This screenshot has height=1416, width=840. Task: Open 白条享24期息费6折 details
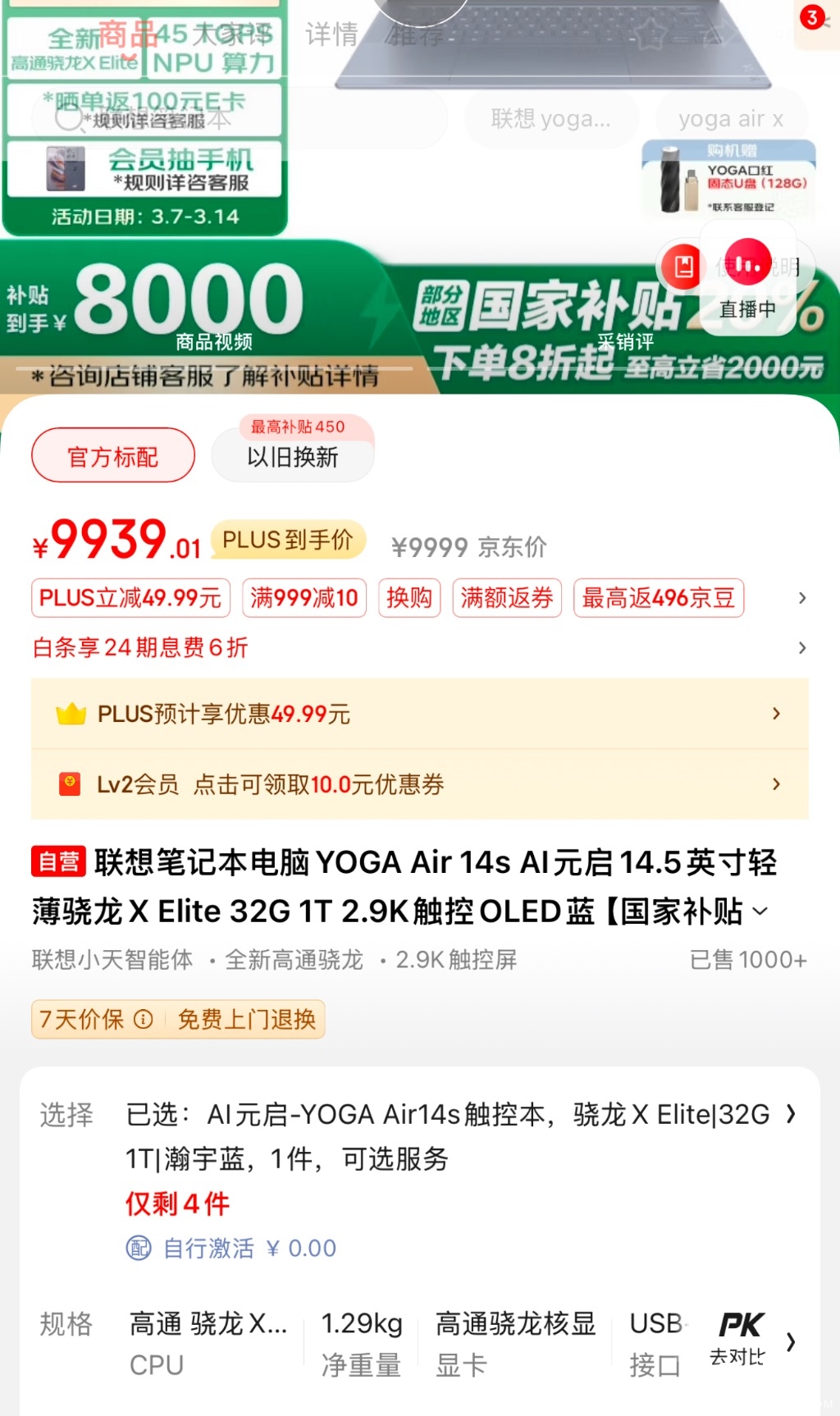click(419, 648)
